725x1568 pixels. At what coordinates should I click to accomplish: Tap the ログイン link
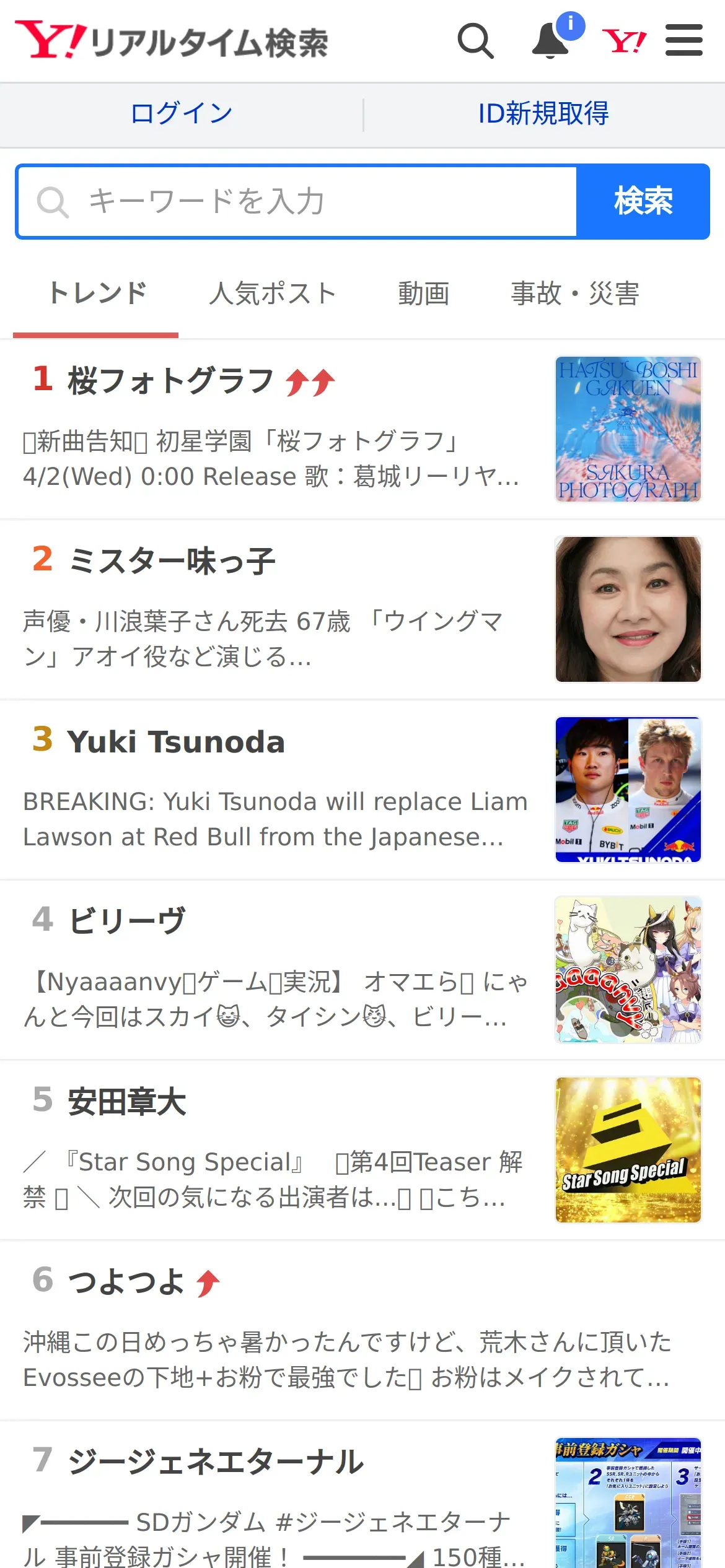coord(182,114)
